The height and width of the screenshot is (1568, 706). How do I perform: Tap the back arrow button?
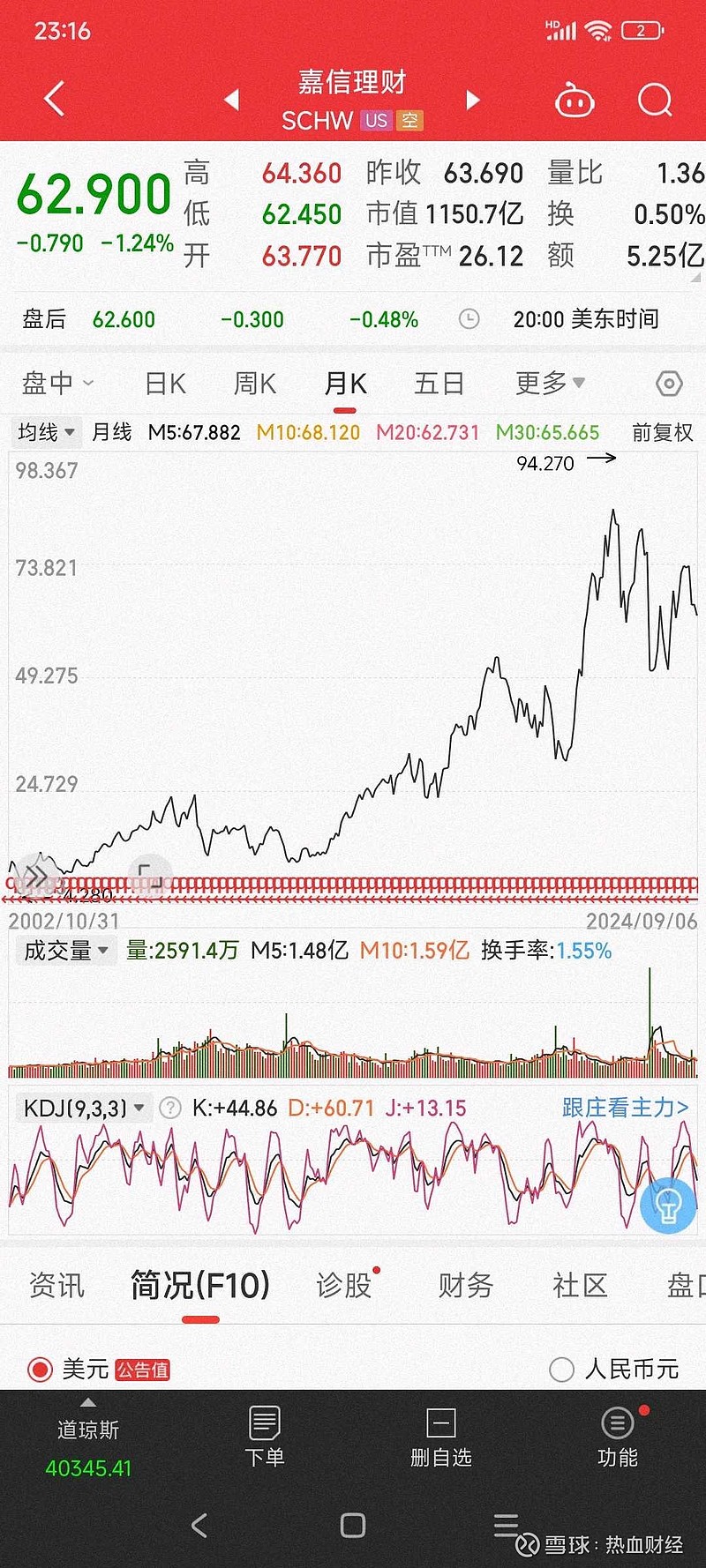point(53,99)
